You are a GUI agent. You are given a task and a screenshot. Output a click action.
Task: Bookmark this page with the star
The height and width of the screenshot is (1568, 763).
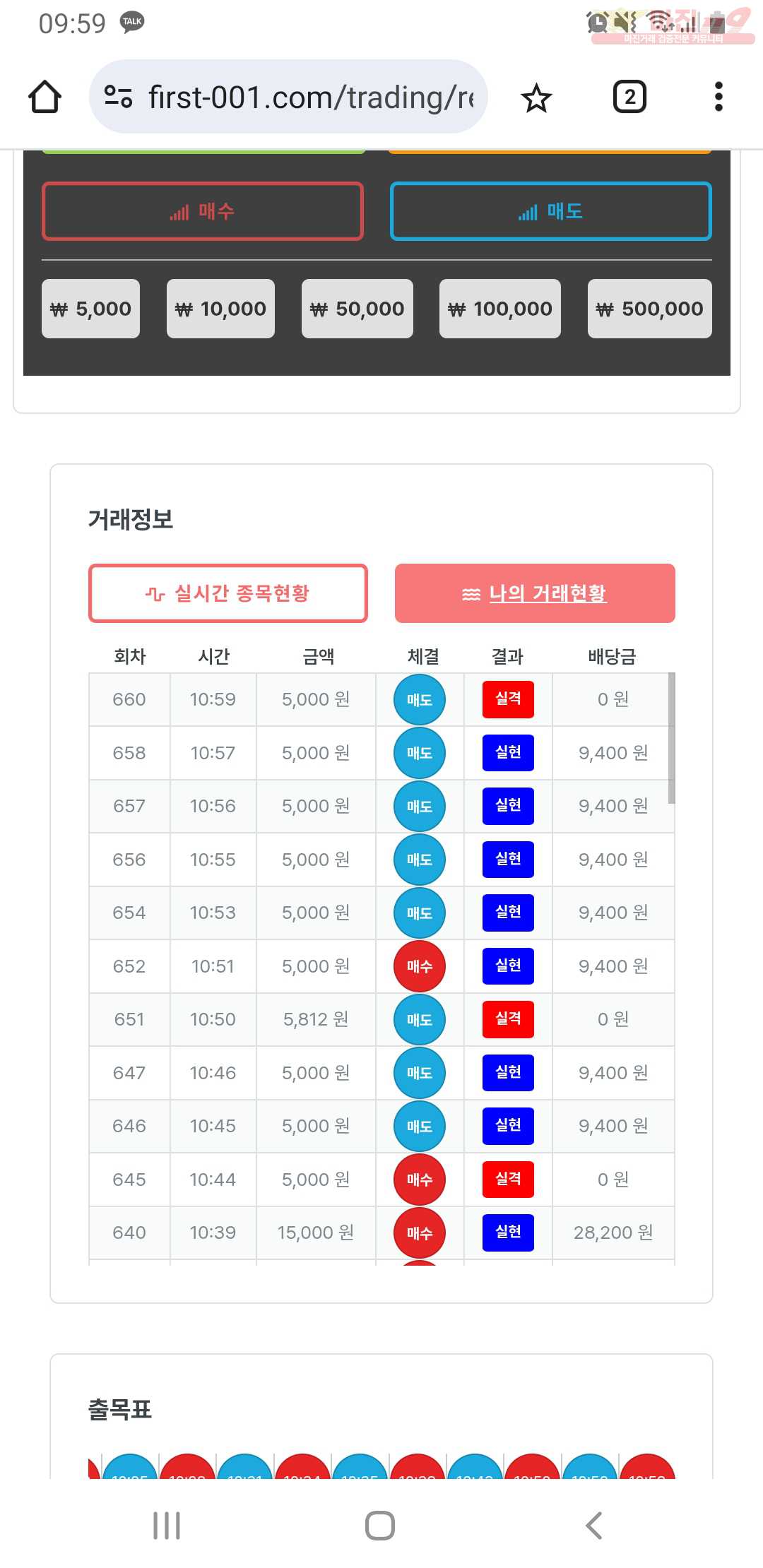pos(536,97)
